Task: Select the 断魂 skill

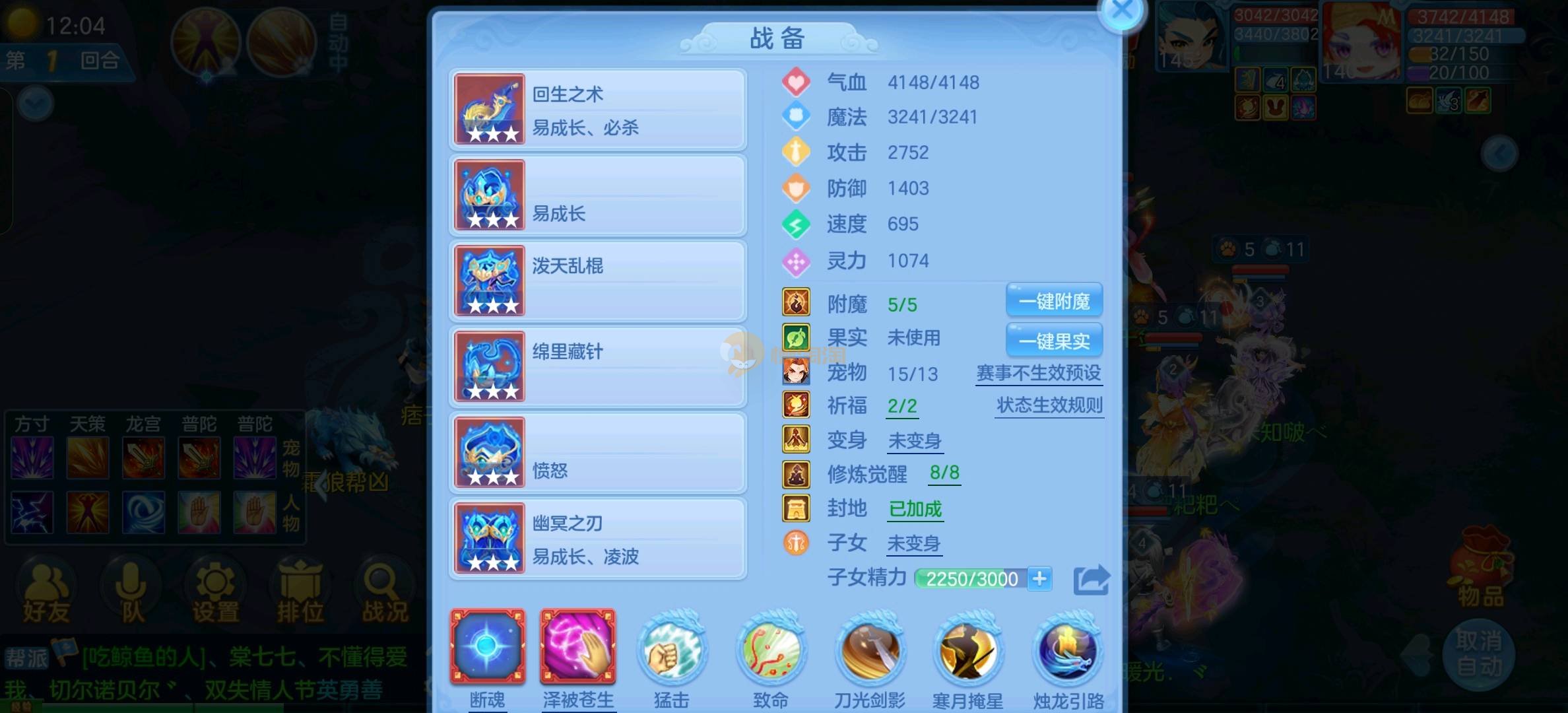Action: point(488,648)
